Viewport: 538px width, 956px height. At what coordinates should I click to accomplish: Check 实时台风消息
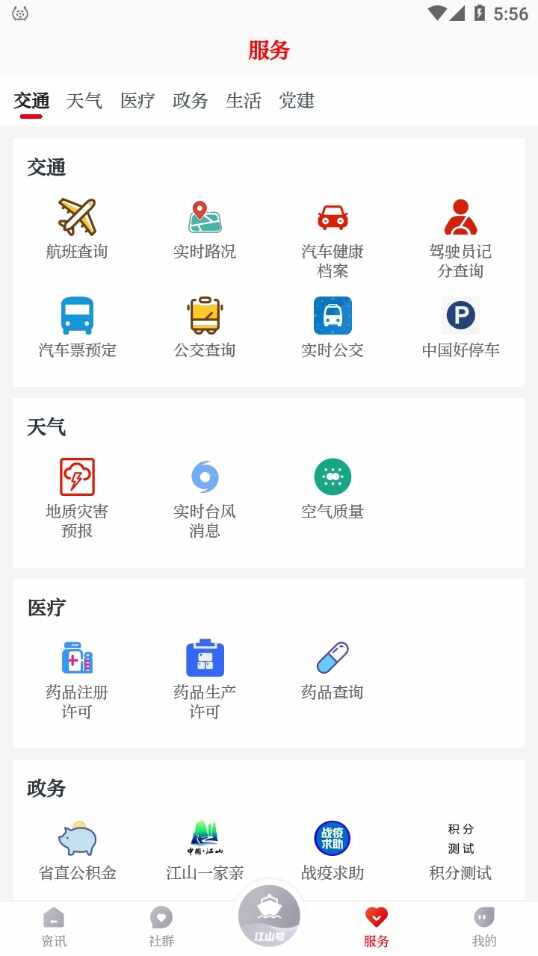(204, 498)
